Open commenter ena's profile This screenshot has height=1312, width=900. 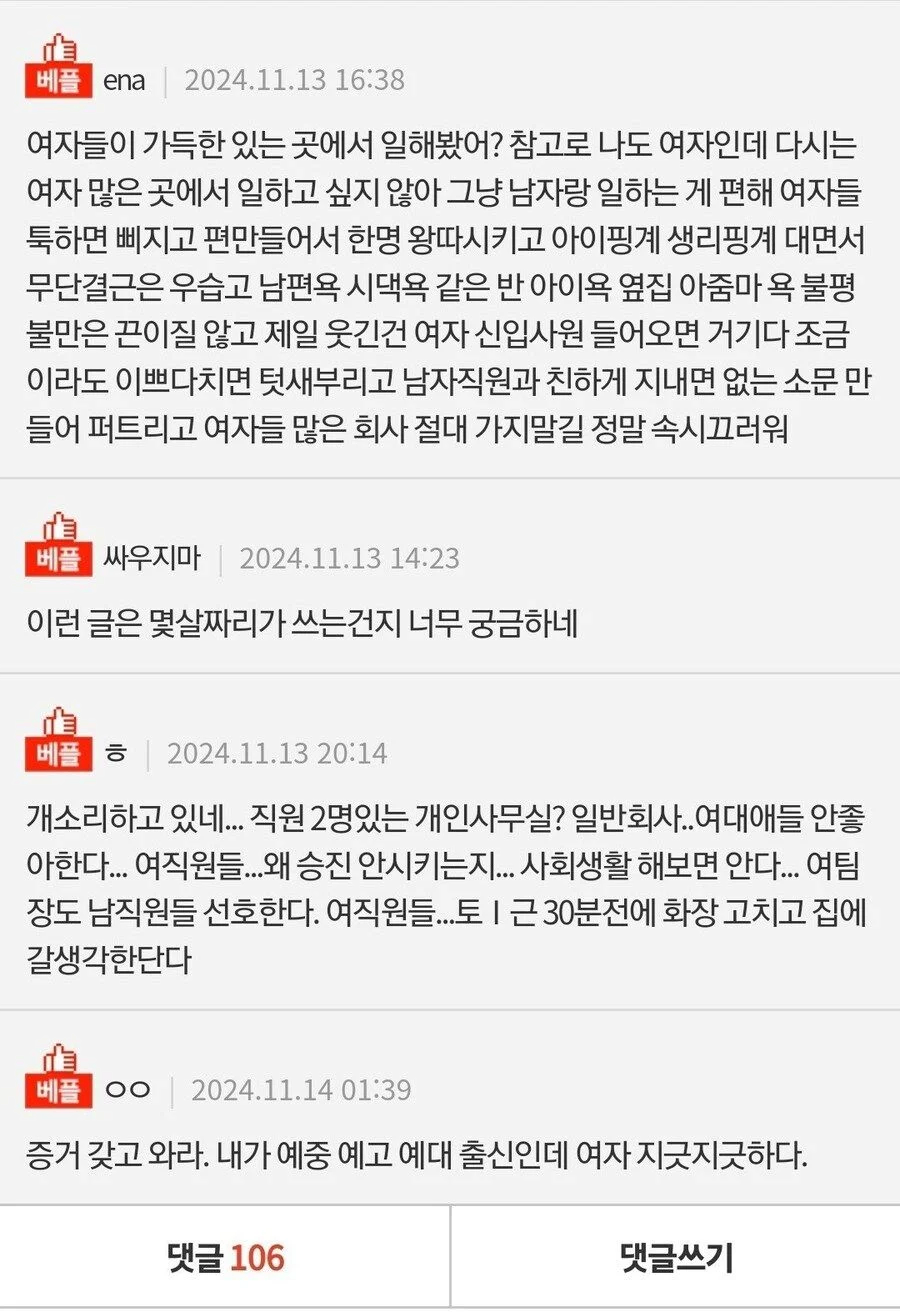(125, 80)
